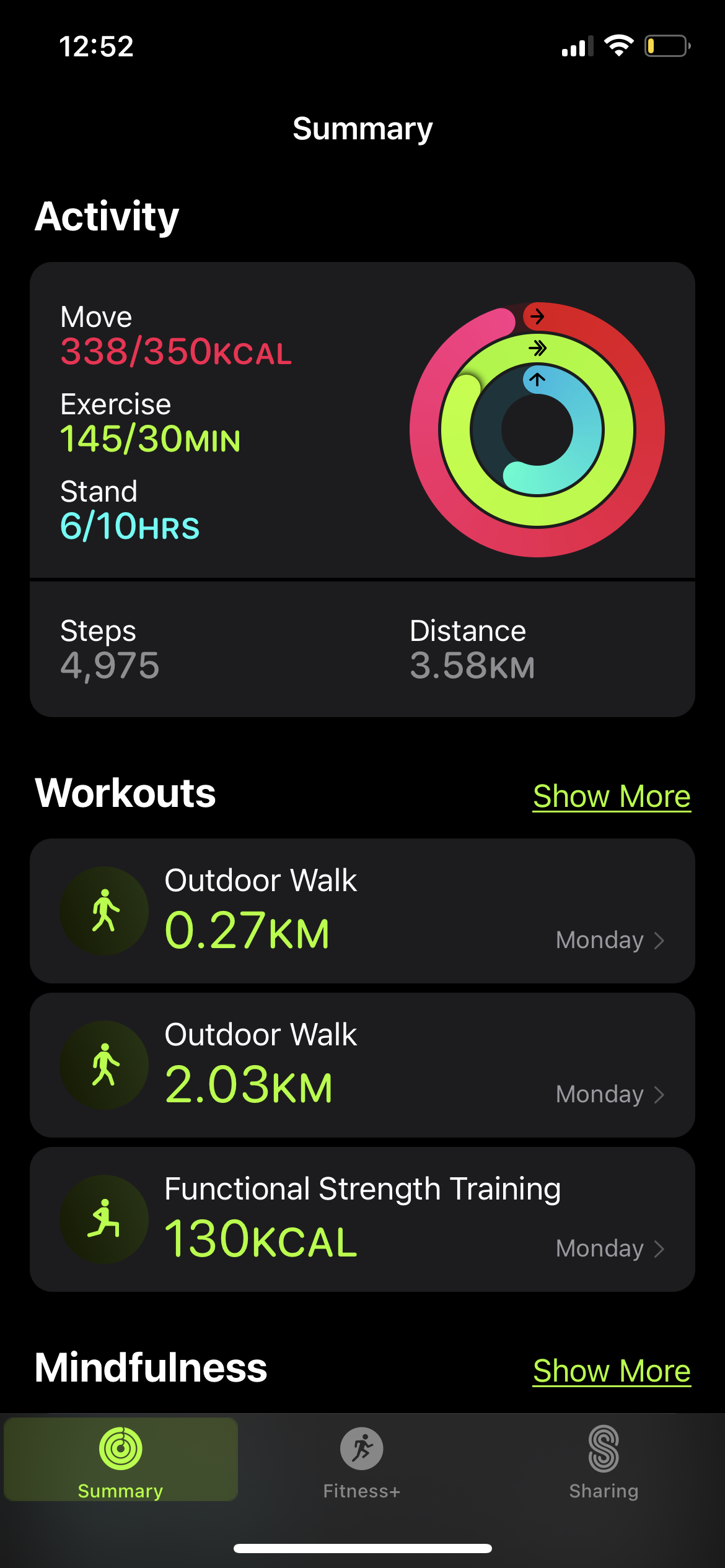Viewport: 725px width, 1568px height.
Task: Show more workouts
Action: point(611,796)
